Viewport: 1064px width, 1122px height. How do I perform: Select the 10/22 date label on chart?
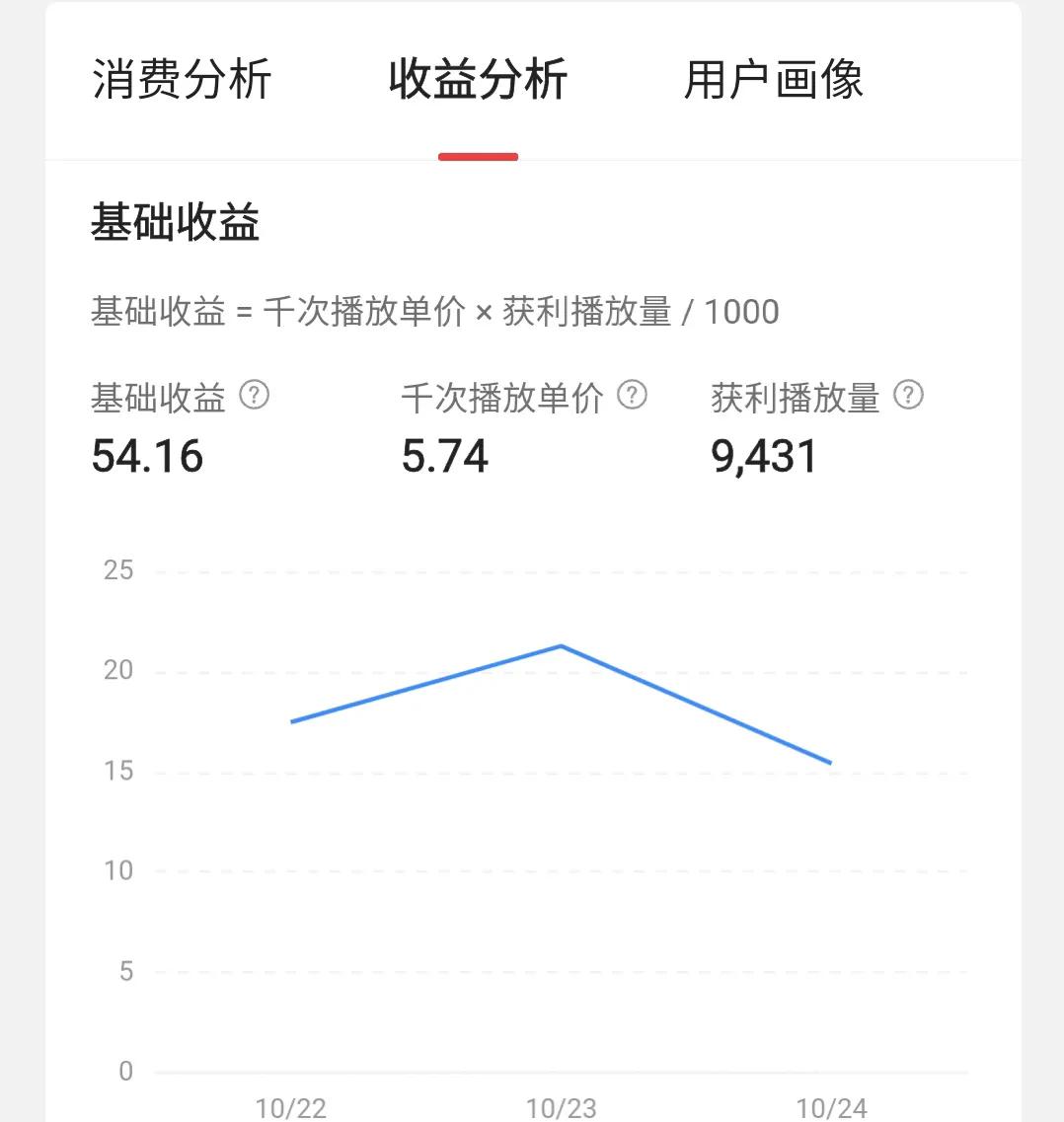coord(290,1108)
